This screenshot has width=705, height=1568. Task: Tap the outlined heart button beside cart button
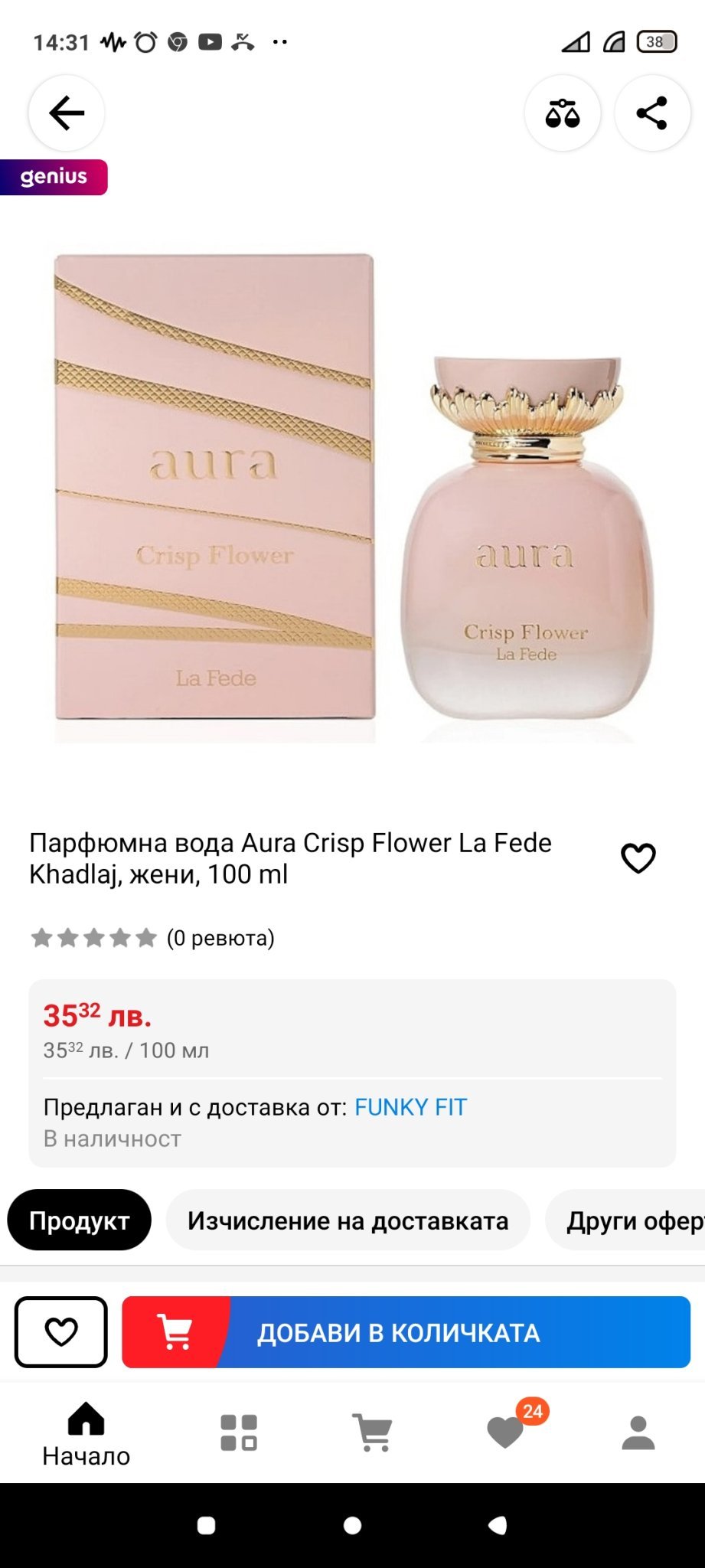pyautogui.click(x=61, y=1332)
